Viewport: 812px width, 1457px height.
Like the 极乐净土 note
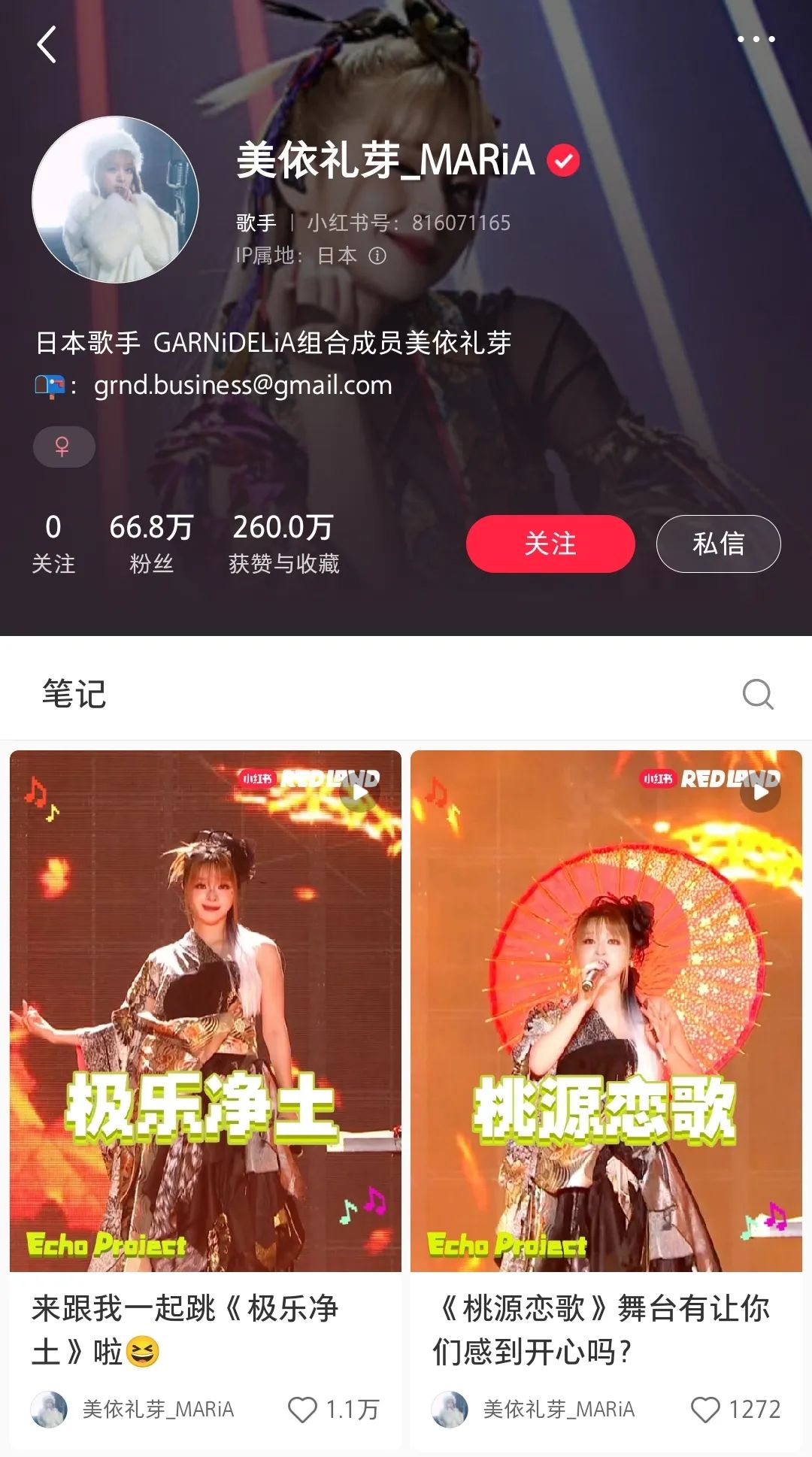303,1409
